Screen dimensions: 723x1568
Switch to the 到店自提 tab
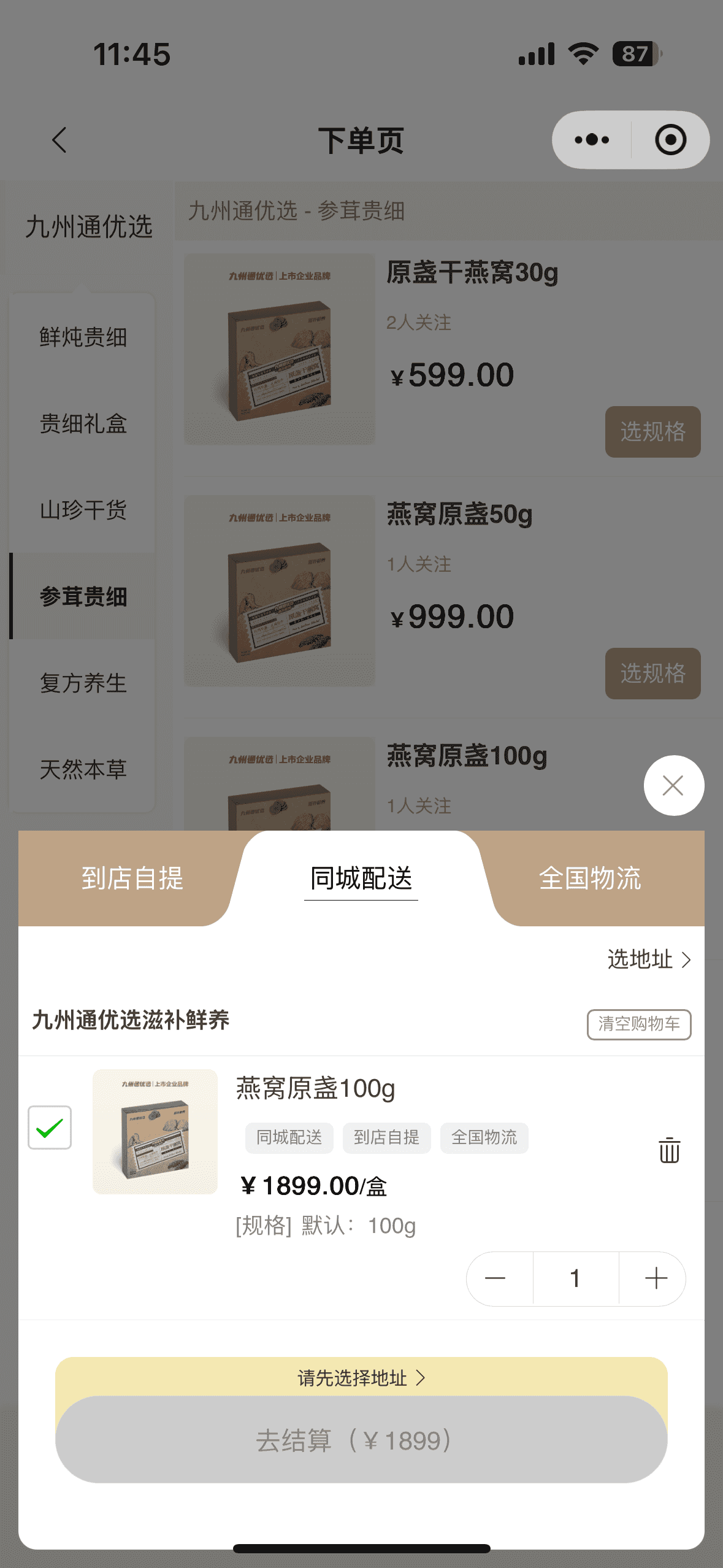(132, 878)
